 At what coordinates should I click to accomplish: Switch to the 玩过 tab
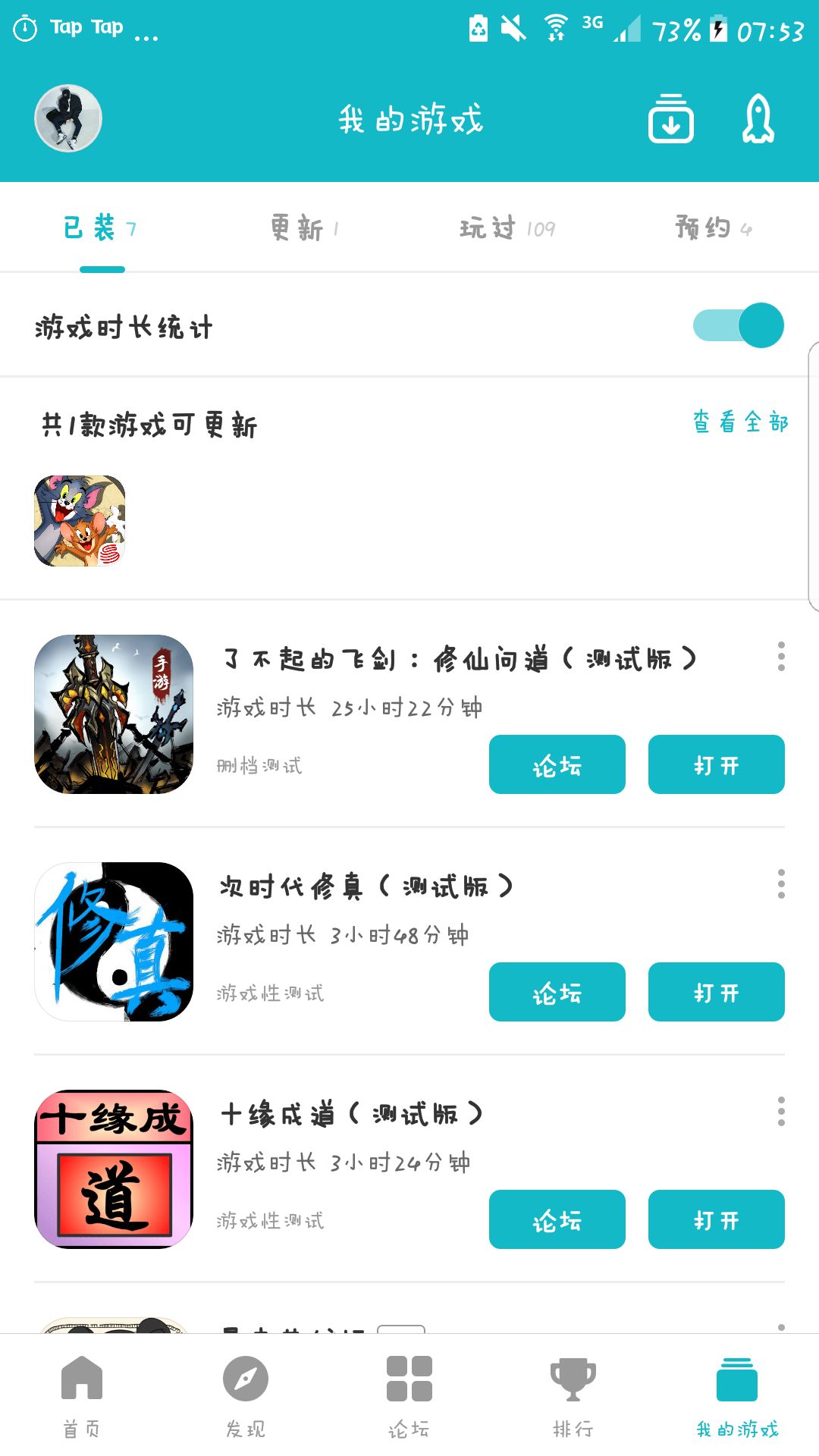point(507,227)
